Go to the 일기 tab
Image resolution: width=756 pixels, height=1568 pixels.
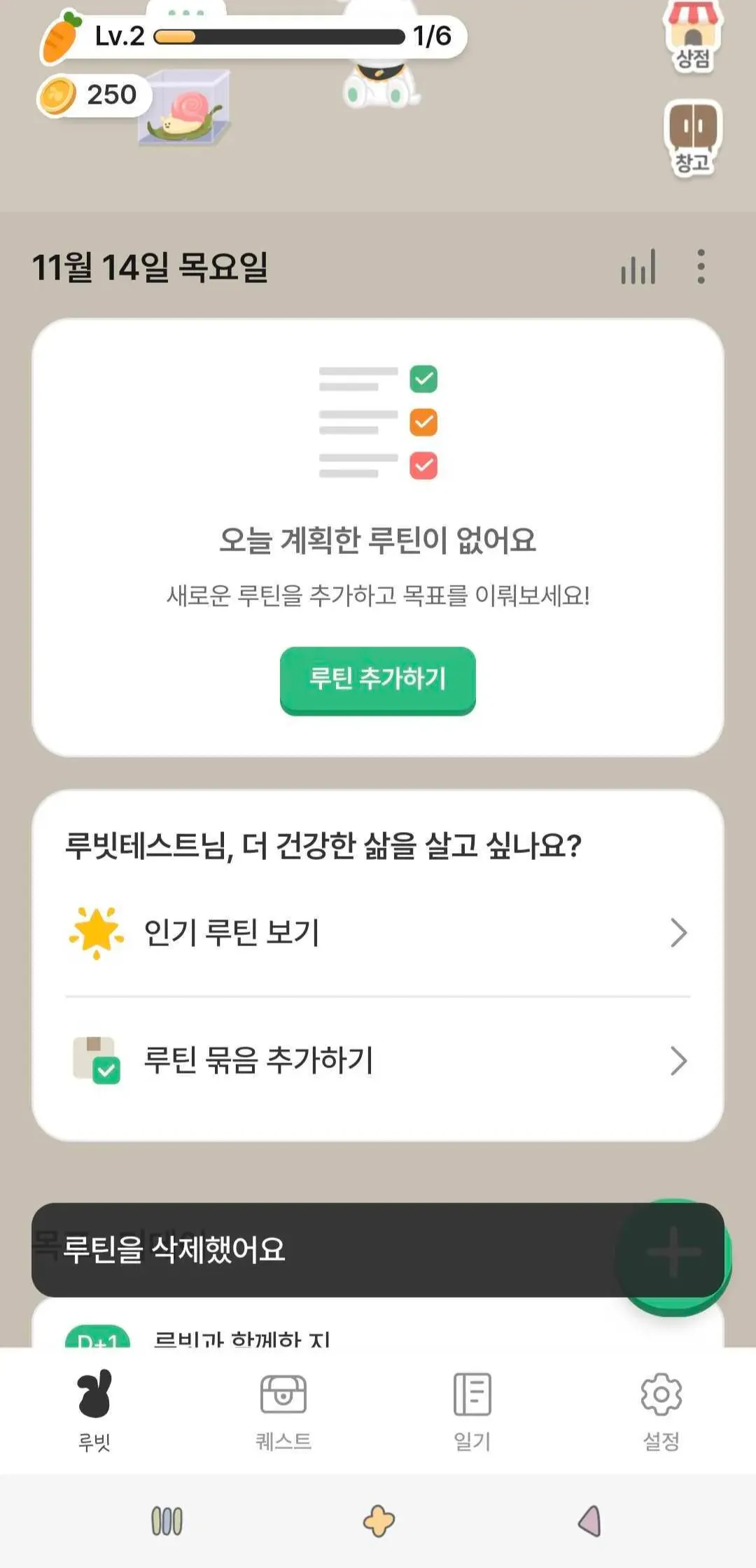472,1409
